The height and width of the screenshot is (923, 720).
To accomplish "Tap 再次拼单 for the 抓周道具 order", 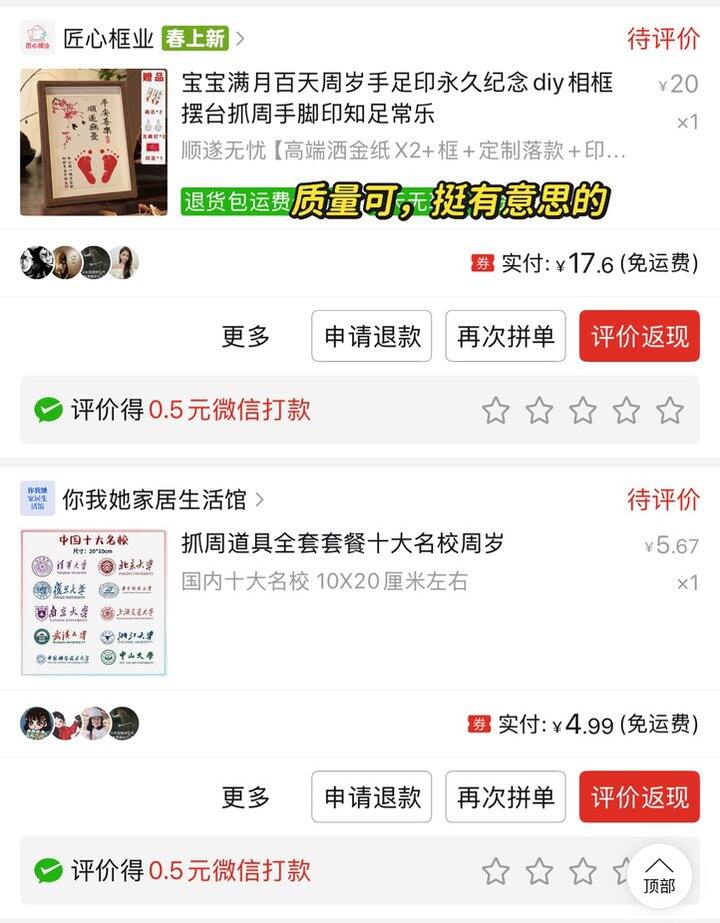I will pos(506,797).
